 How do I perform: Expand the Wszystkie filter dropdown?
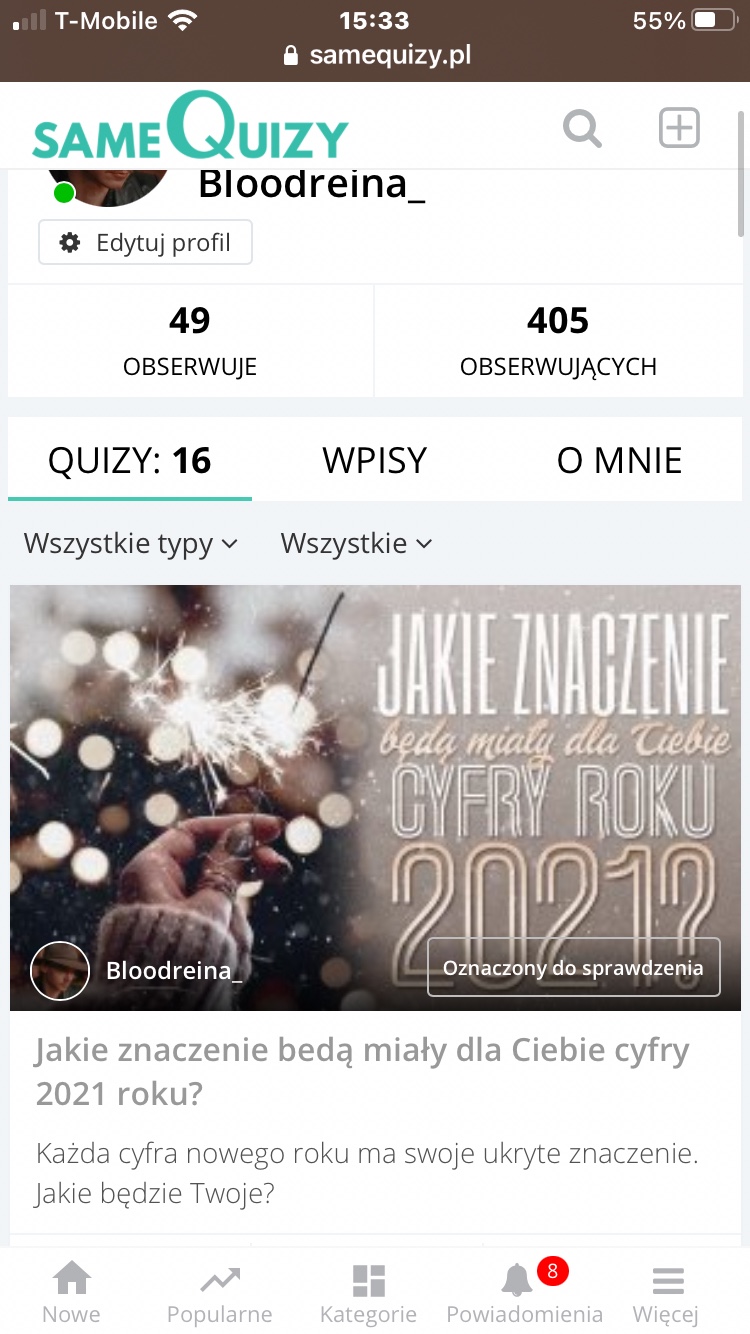[x=356, y=544]
